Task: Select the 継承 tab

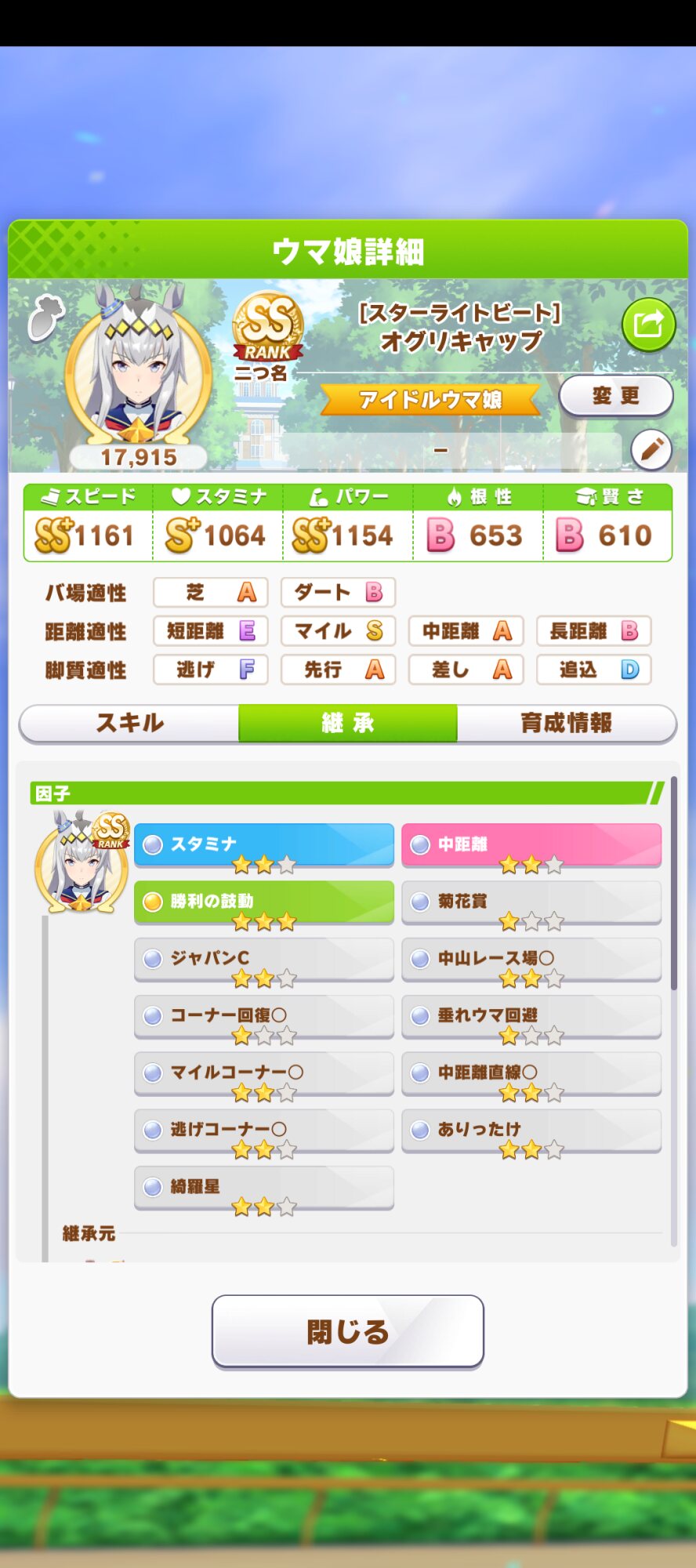Action: tap(347, 723)
